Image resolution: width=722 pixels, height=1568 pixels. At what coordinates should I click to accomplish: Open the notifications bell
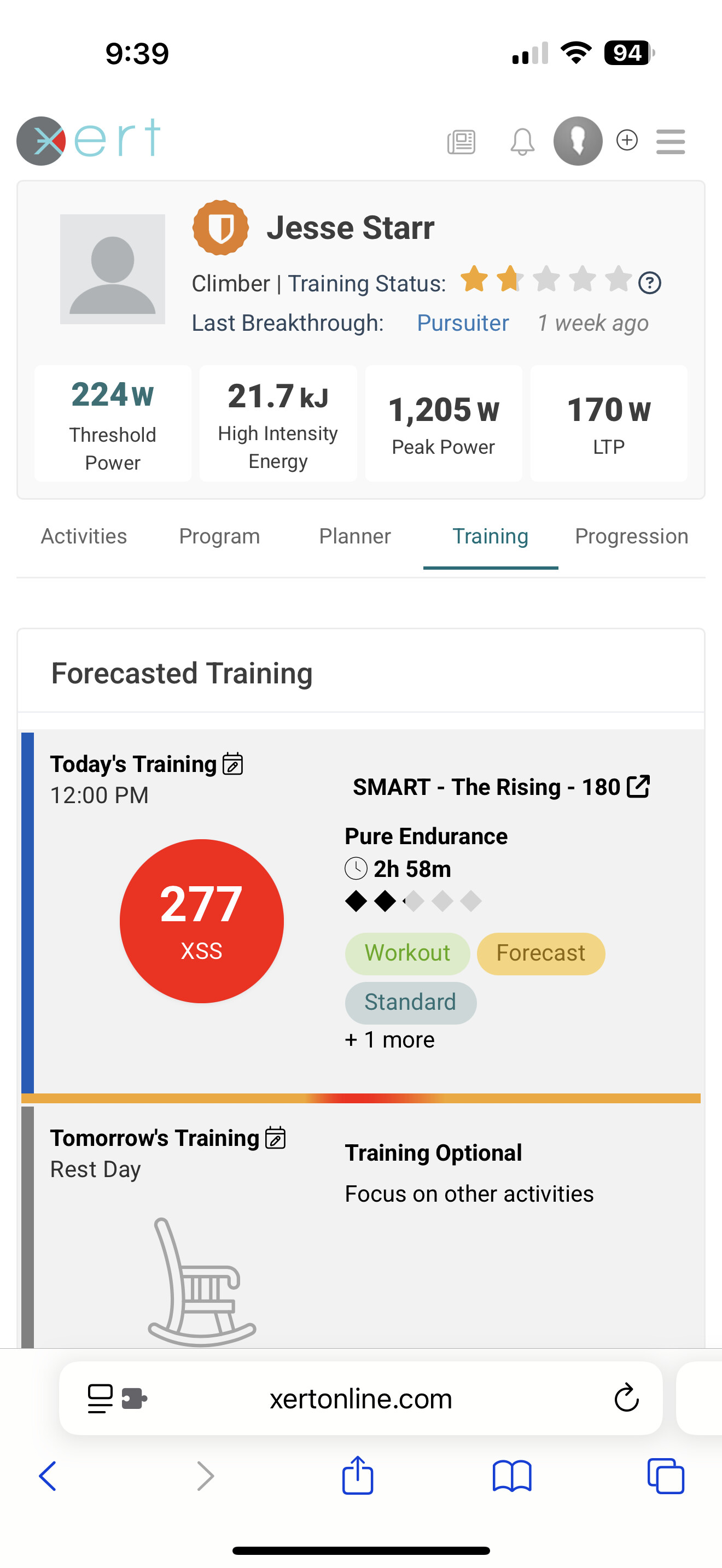522,142
